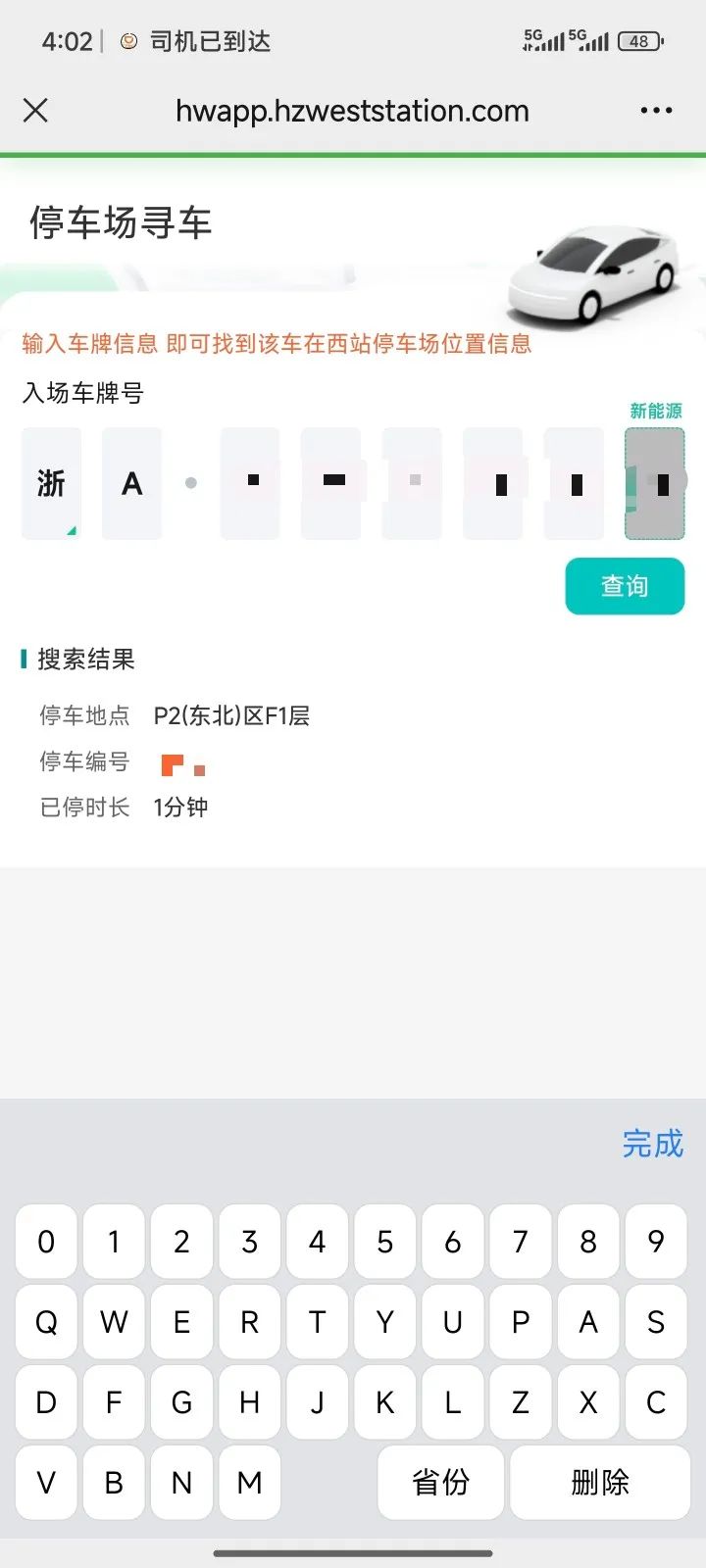Tap the clock showing 4:02
This screenshot has width=706, height=1568.
click(x=66, y=41)
